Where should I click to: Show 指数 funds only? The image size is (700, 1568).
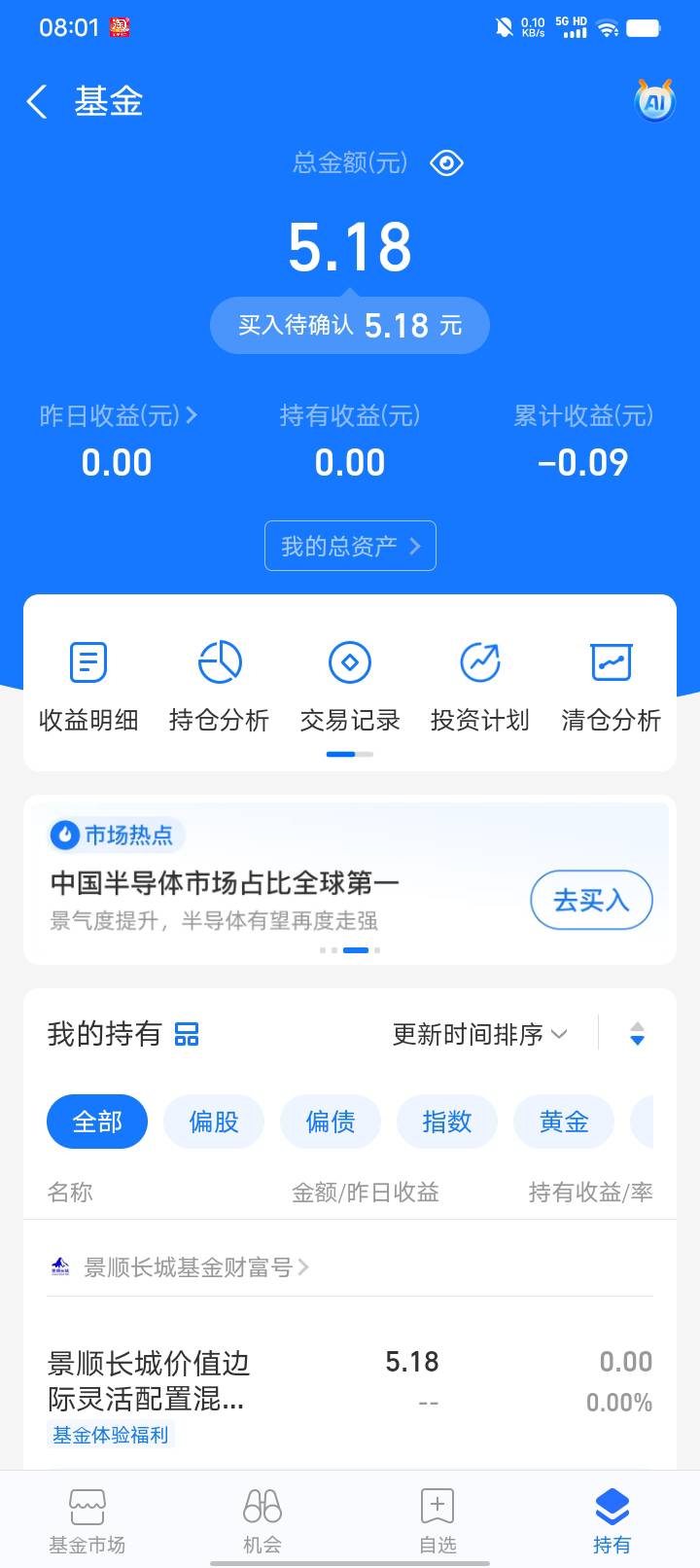(447, 1122)
